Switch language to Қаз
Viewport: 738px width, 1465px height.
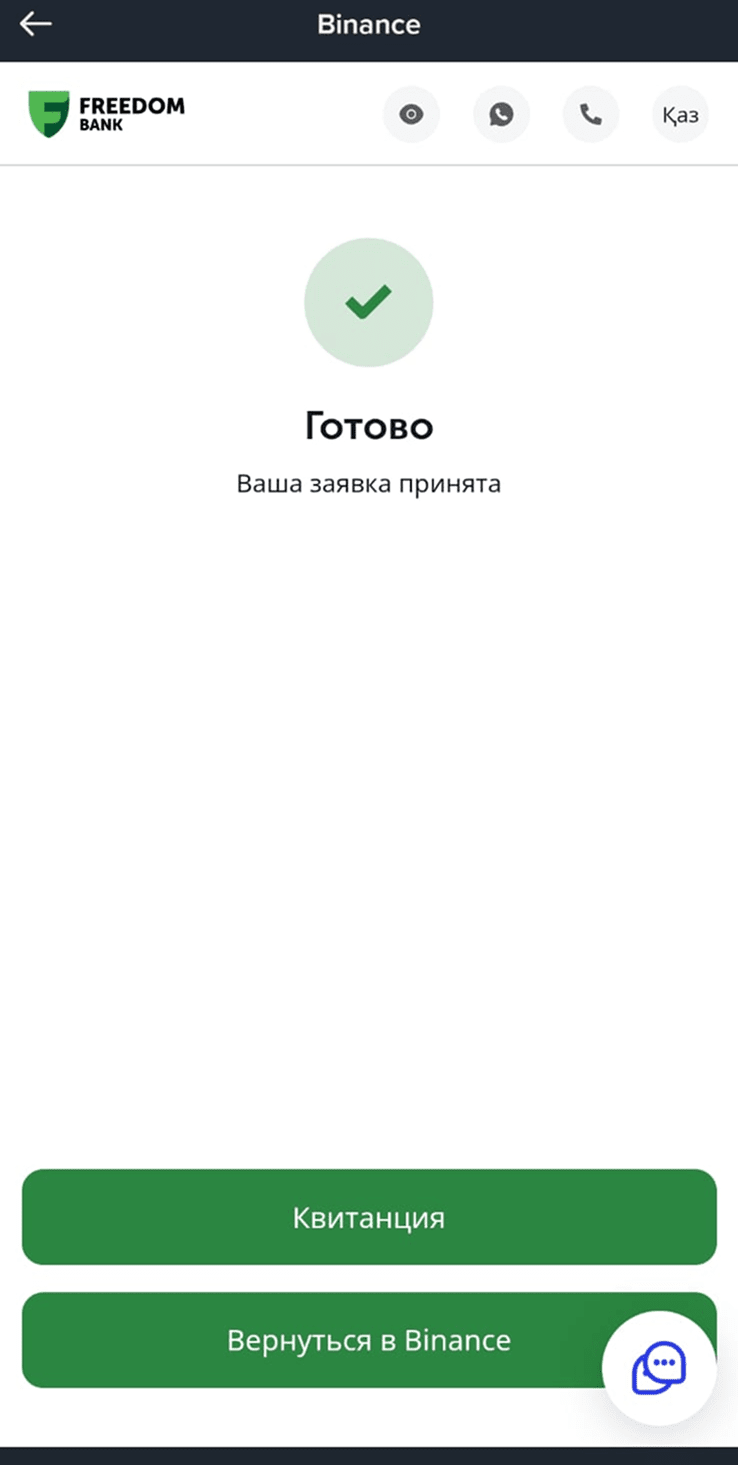click(x=680, y=115)
